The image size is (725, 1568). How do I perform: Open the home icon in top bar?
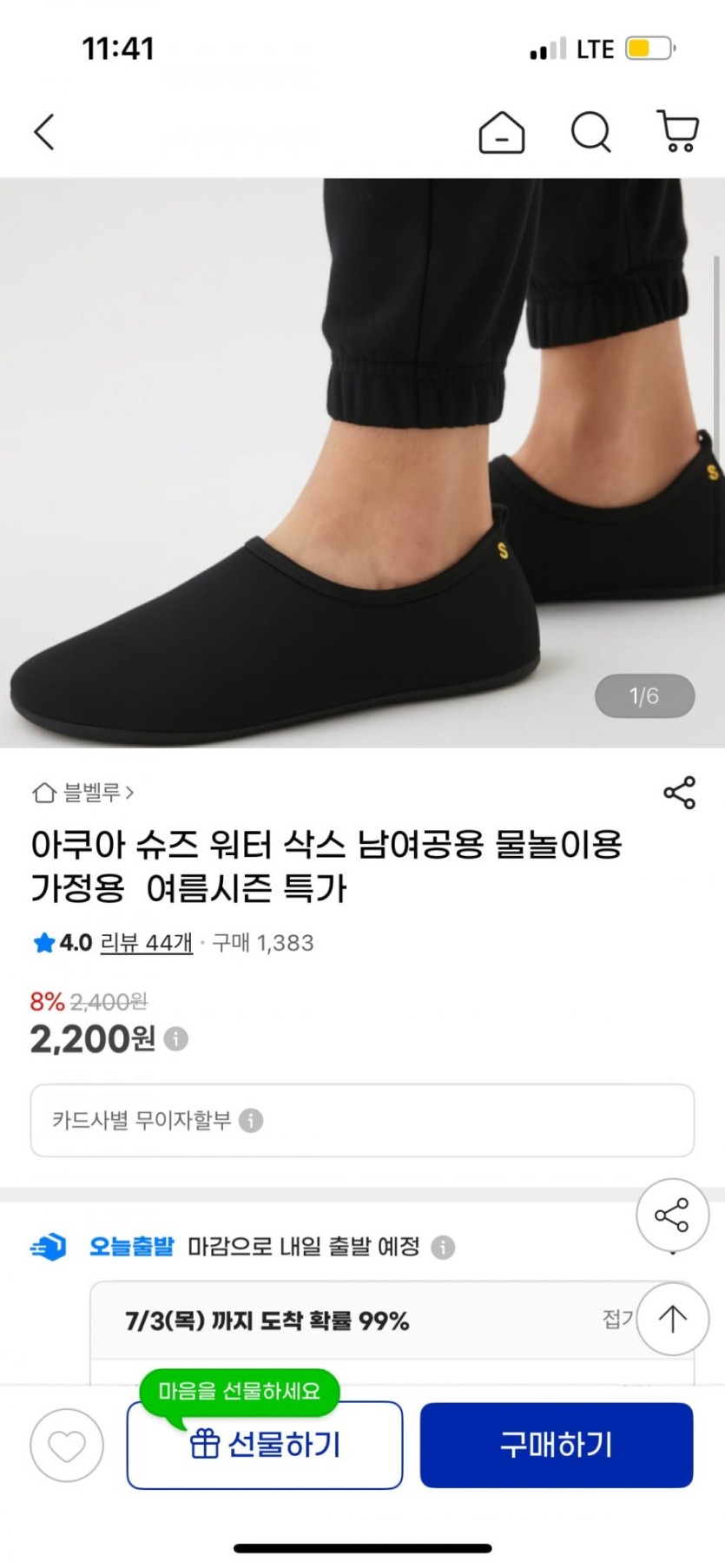pos(501,133)
